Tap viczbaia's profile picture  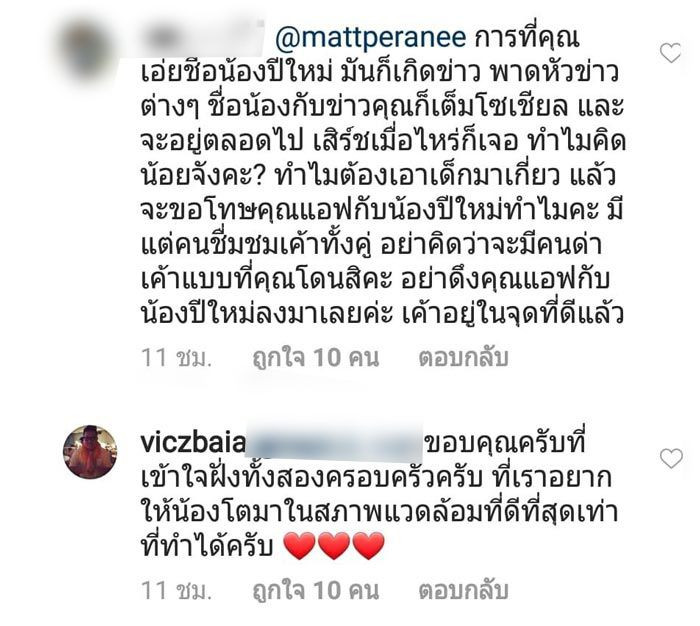(91, 442)
